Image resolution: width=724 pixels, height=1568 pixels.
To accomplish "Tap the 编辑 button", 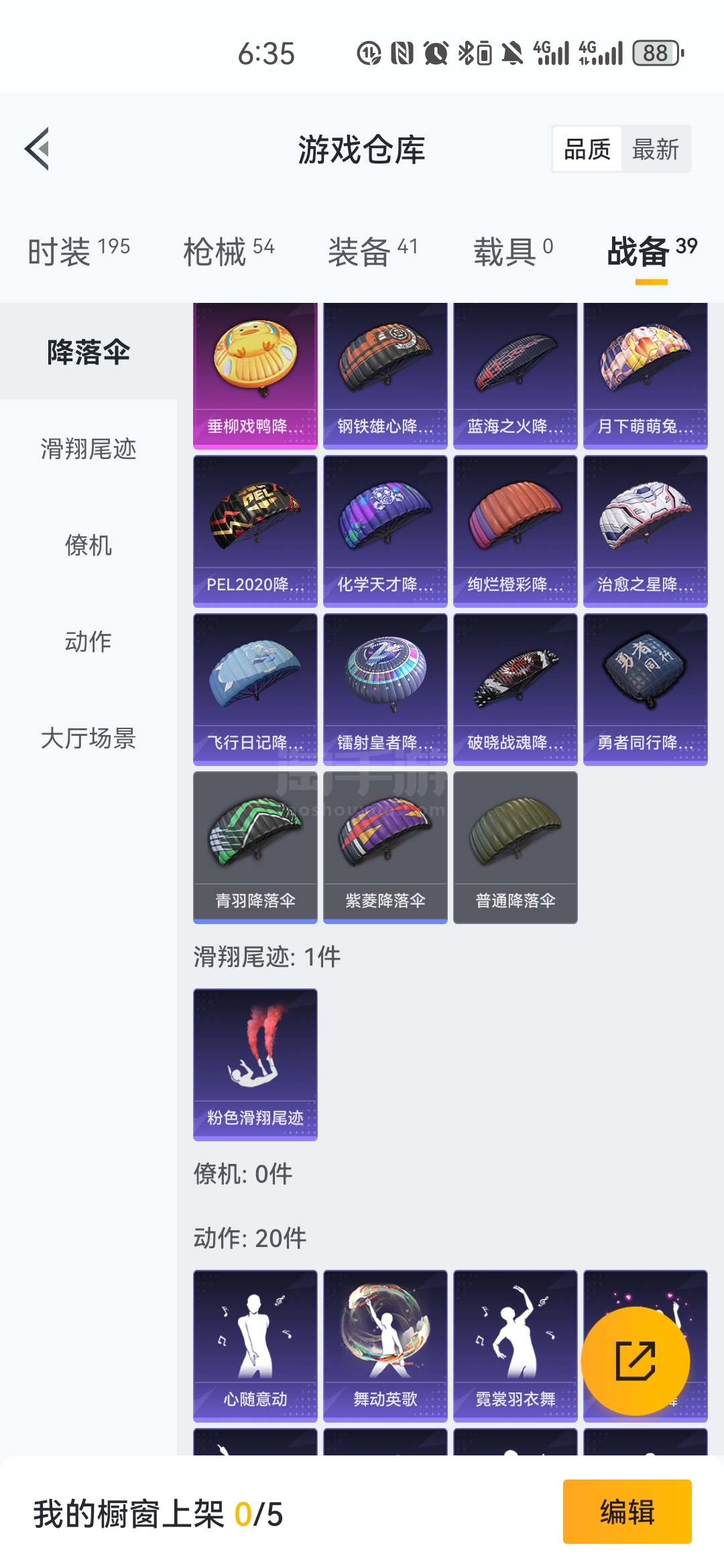I will pos(627,1512).
